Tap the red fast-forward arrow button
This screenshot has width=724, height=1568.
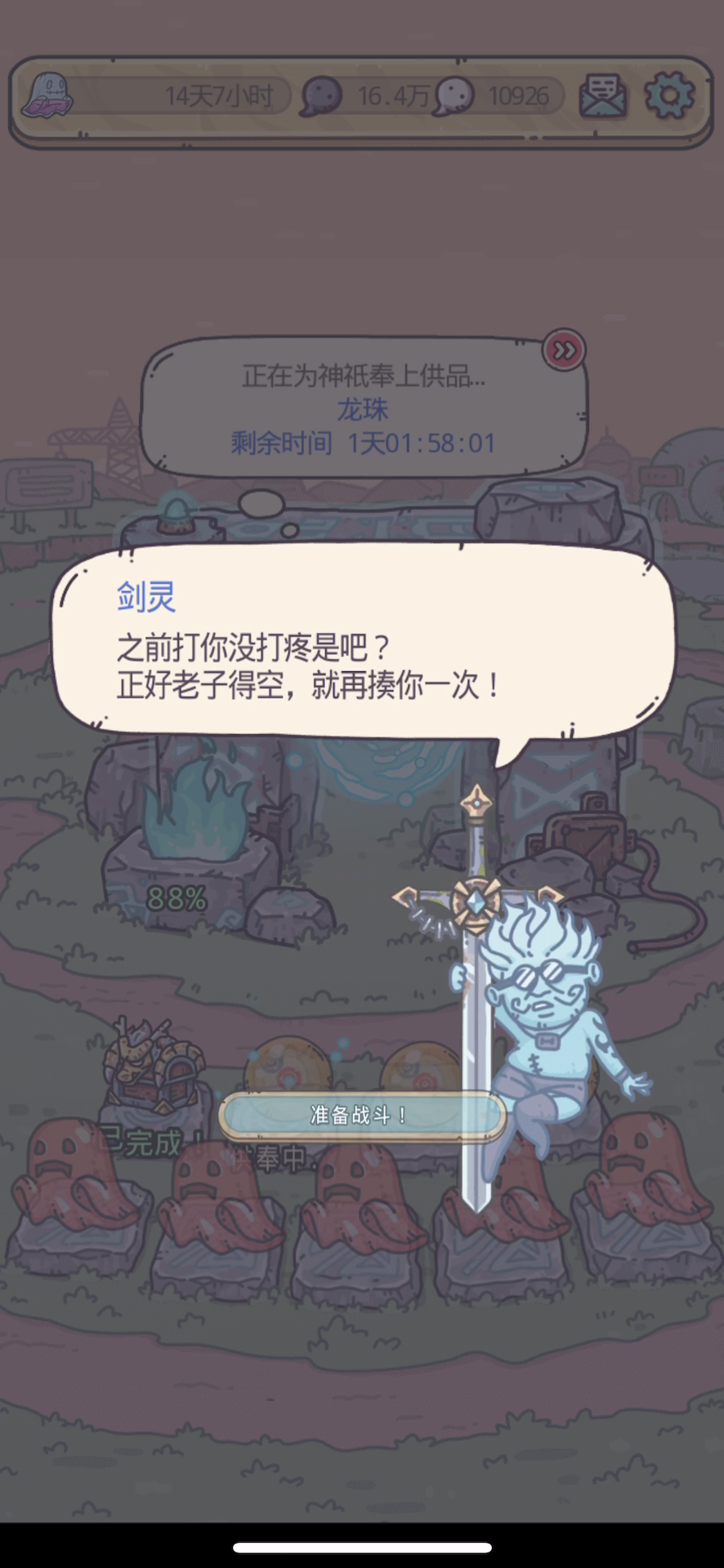coord(564,350)
